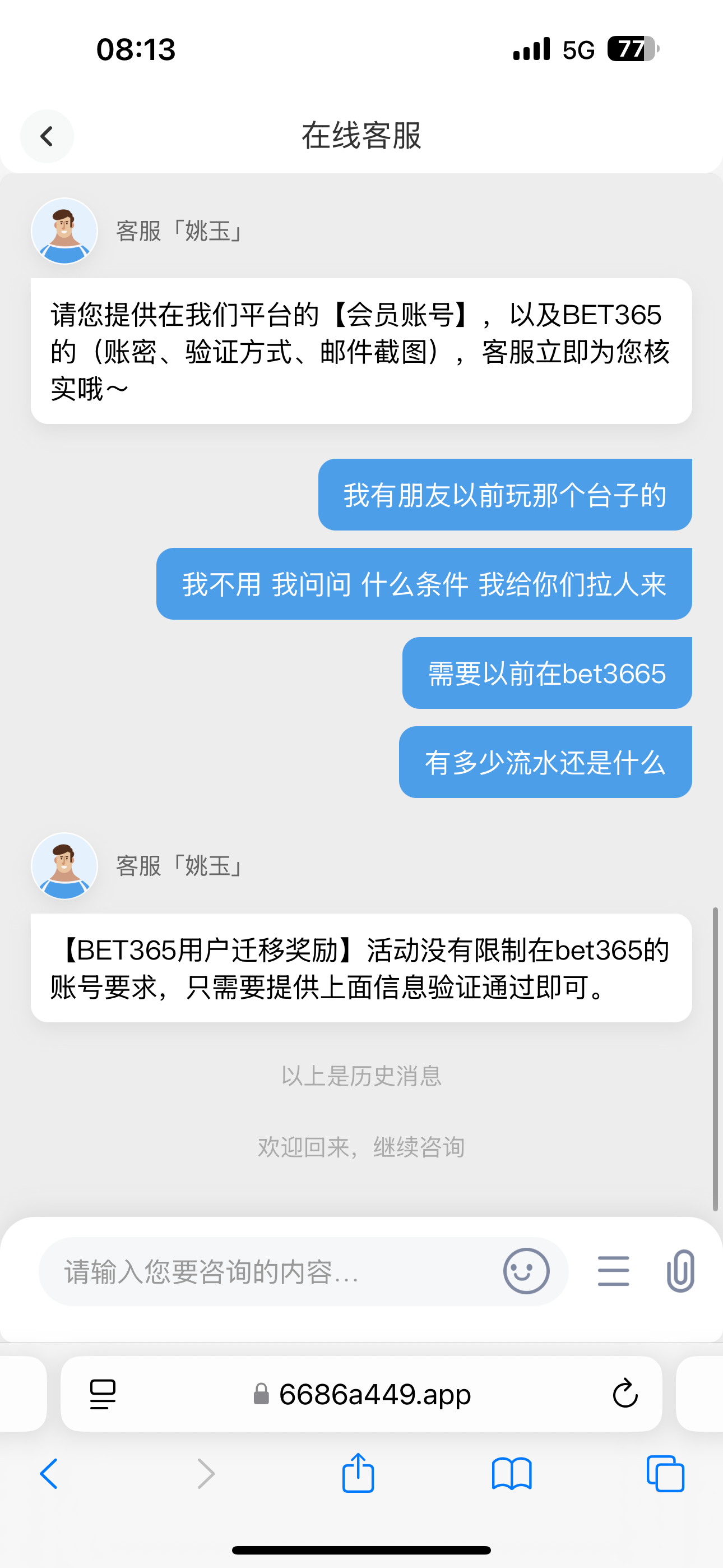
Task: Go back from the 在线客服 chat
Action: click(47, 136)
